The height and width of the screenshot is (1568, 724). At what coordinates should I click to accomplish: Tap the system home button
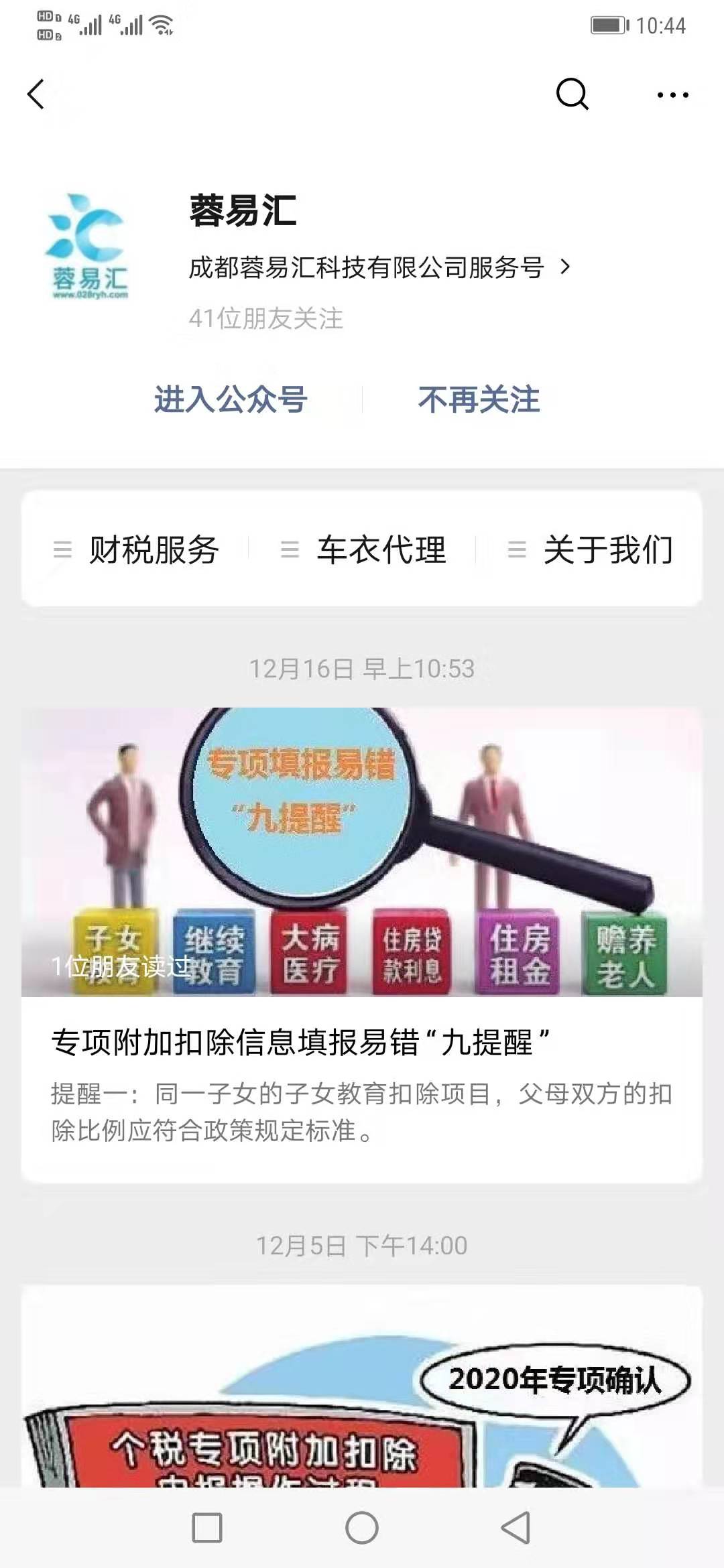tap(362, 1528)
